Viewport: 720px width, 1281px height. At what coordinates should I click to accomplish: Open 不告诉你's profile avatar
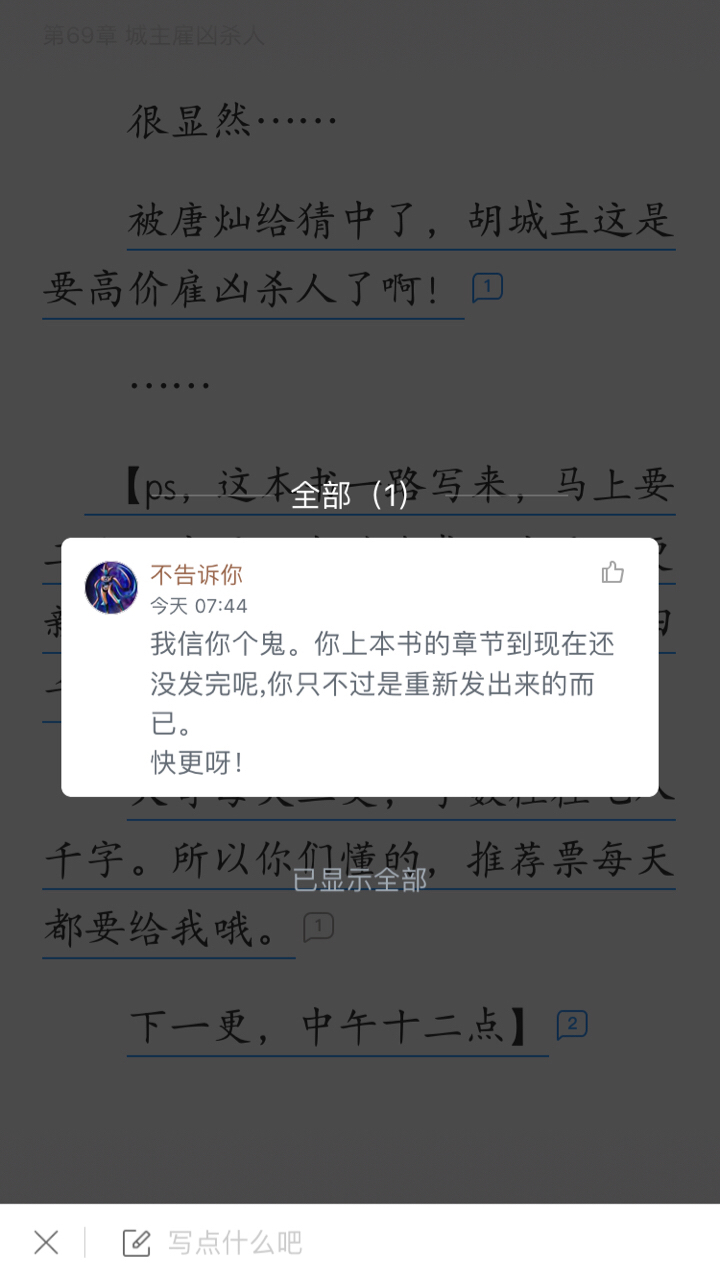click(111, 587)
